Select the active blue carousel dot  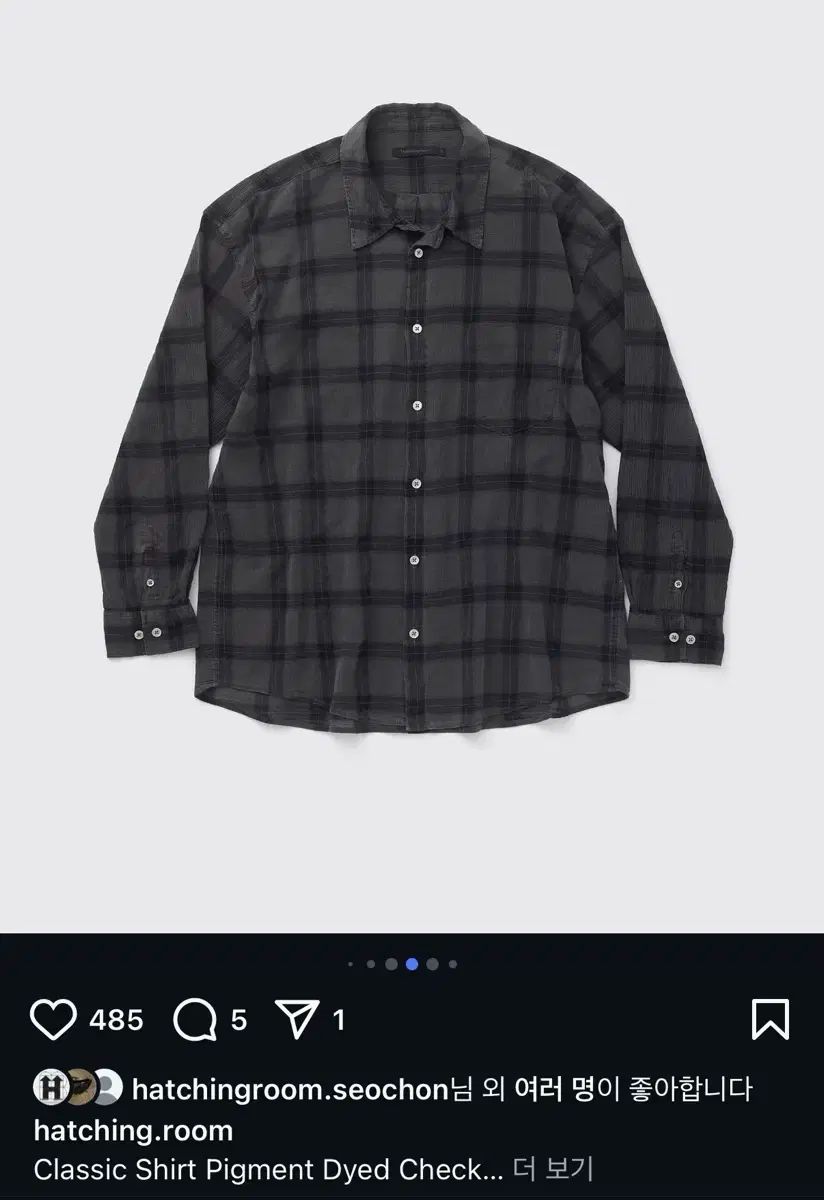tap(412, 963)
